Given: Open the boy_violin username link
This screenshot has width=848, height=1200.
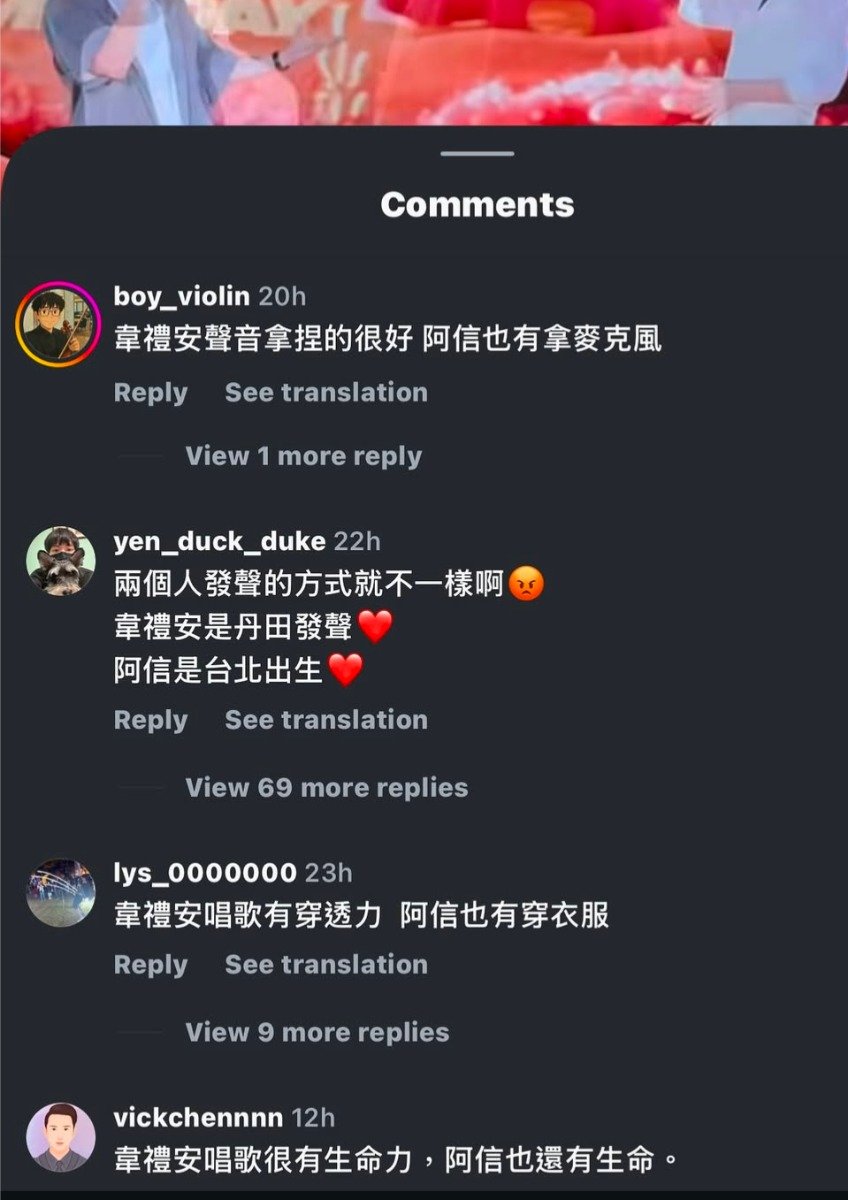Looking at the screenshot, I should point(183,297).
